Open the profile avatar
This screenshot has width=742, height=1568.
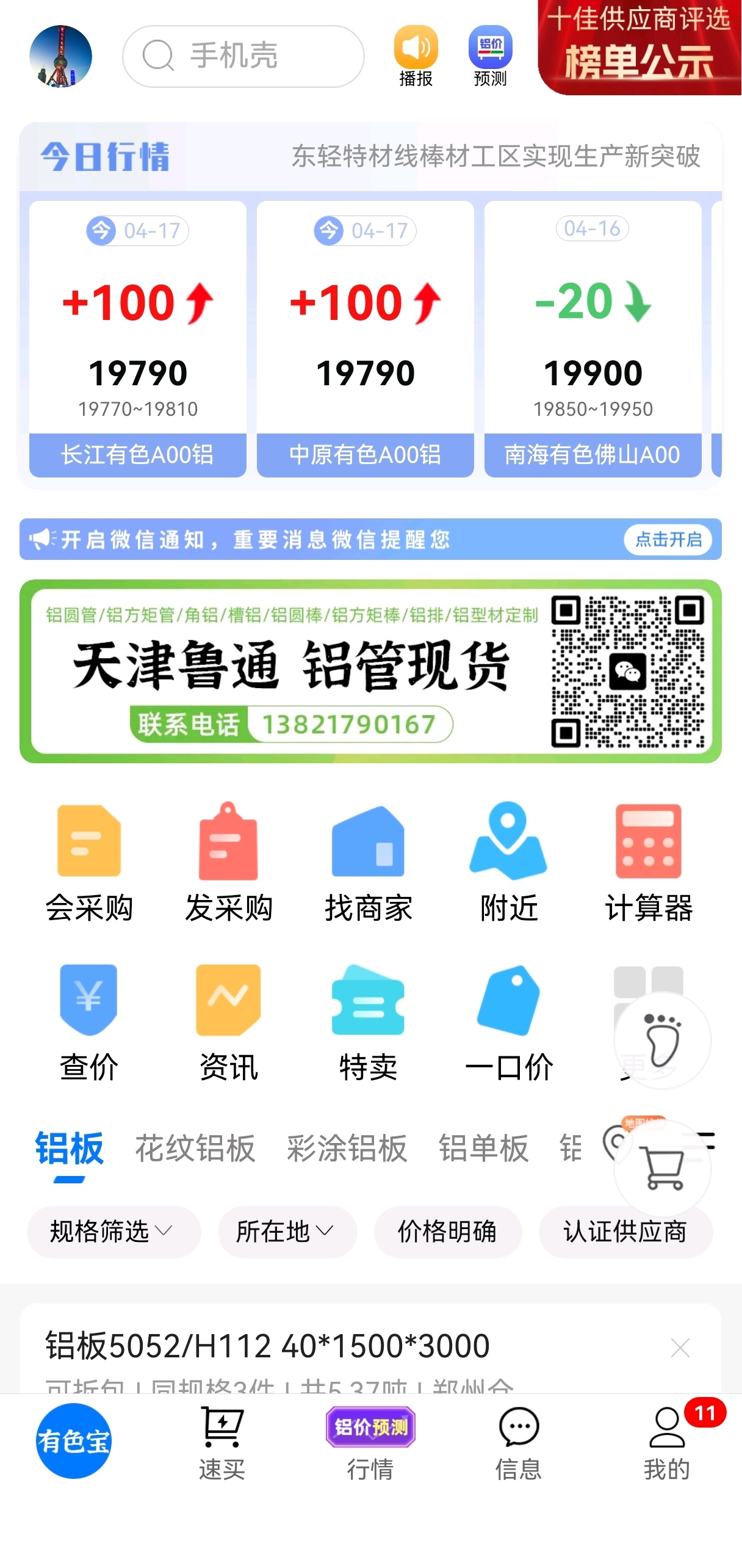point(60,56)
